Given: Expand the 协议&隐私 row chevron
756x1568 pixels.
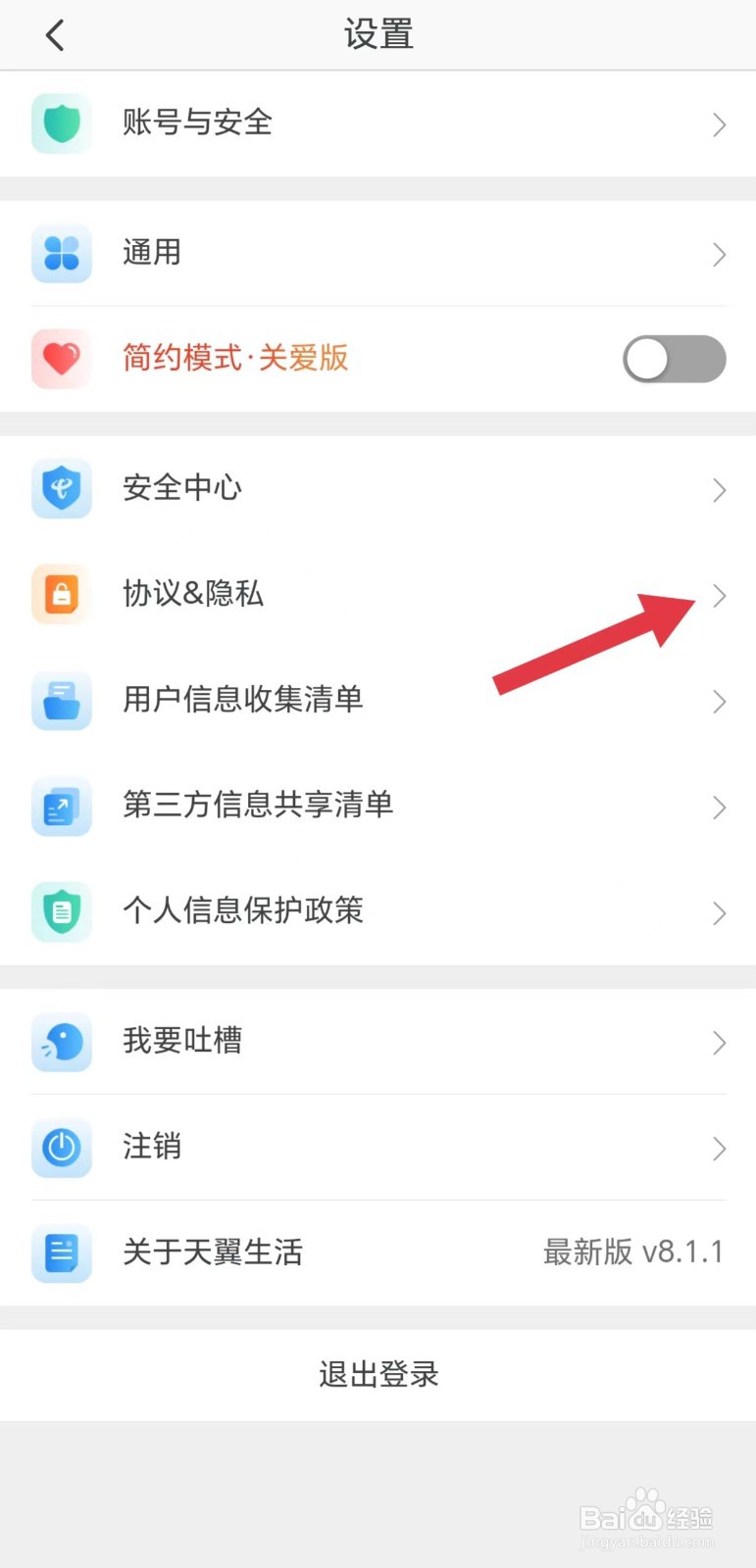Looking at the screenshot, I should pos(719,595).
